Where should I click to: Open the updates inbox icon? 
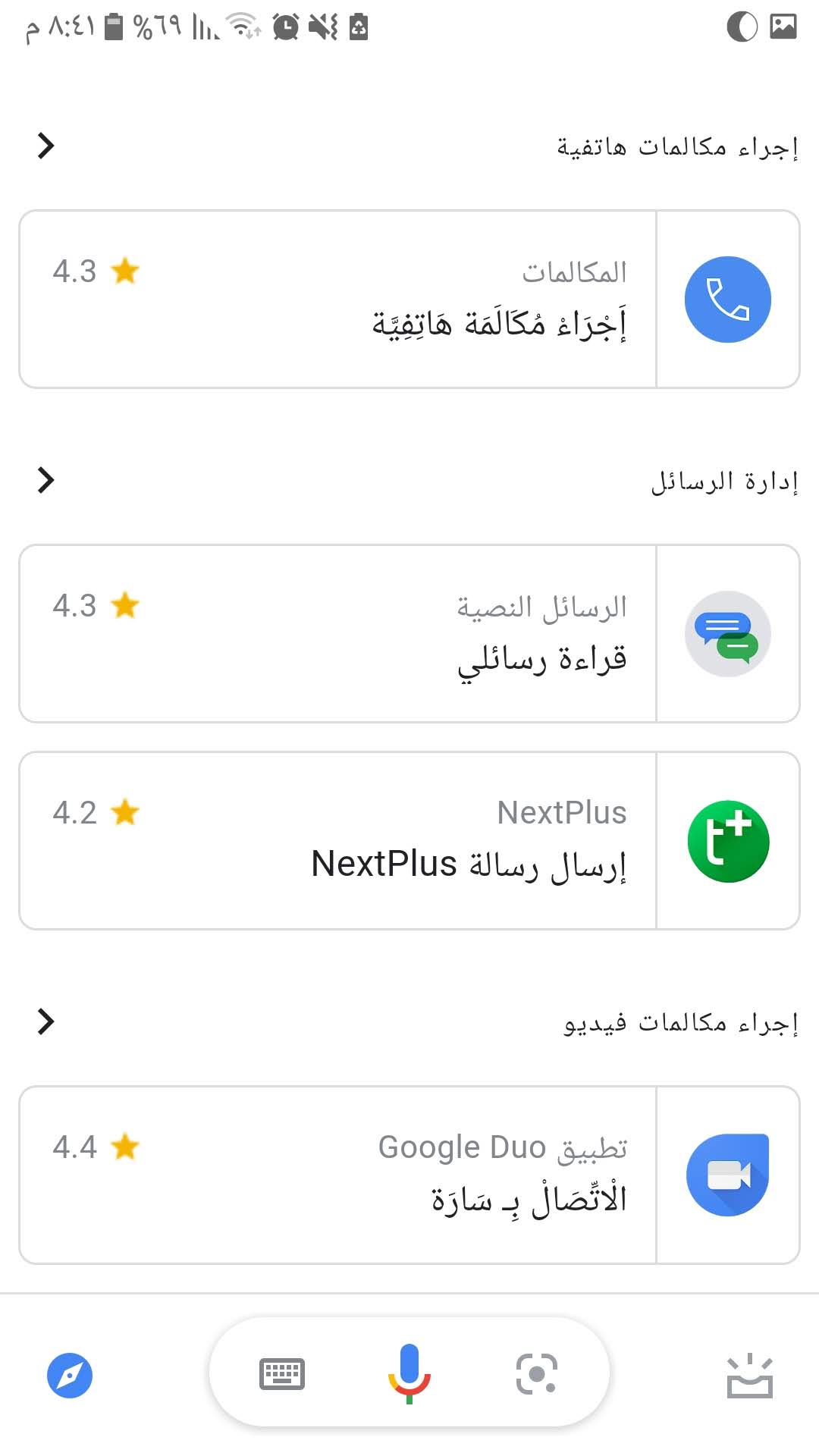(x=749, y=1376)
